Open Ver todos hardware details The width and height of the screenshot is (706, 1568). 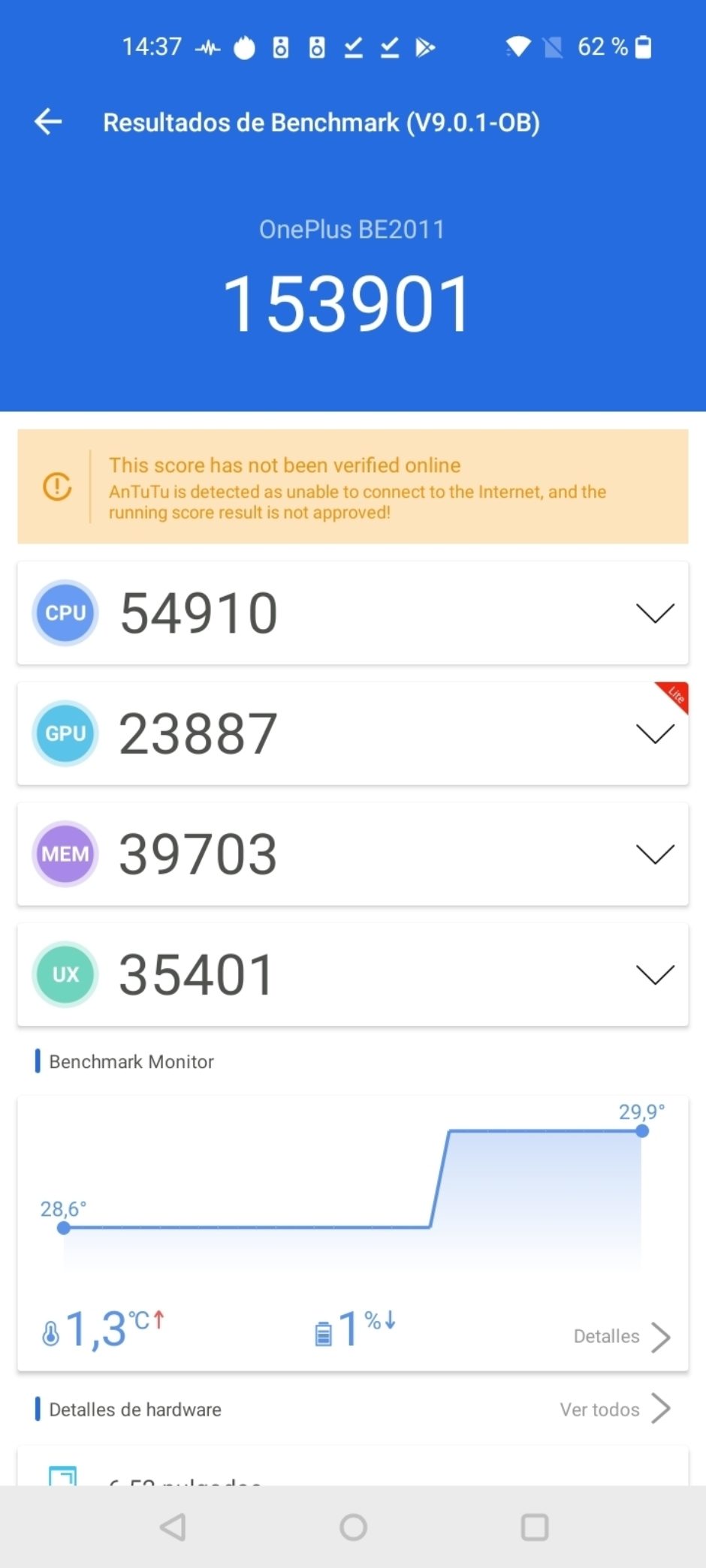pos(615,1409)
